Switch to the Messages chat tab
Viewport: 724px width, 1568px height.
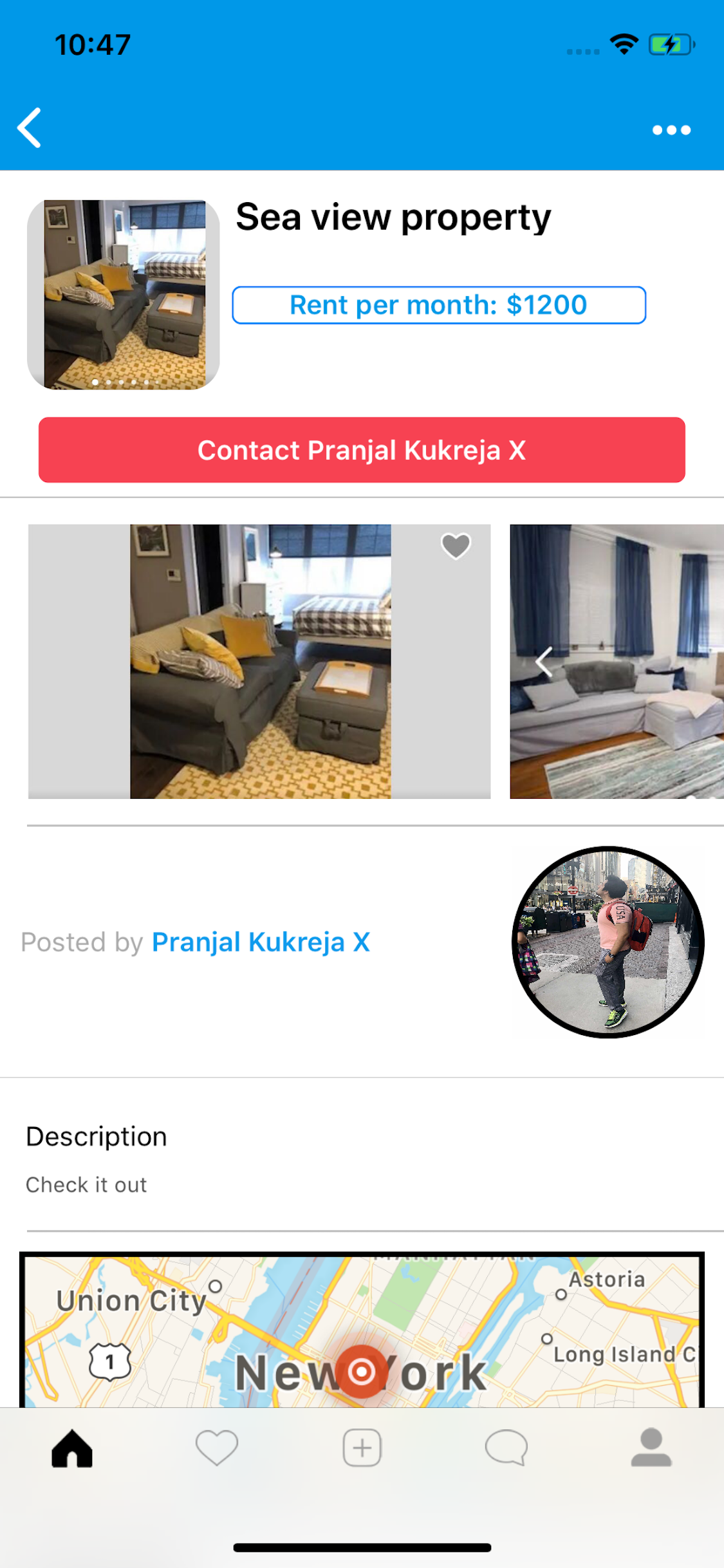506,1448
